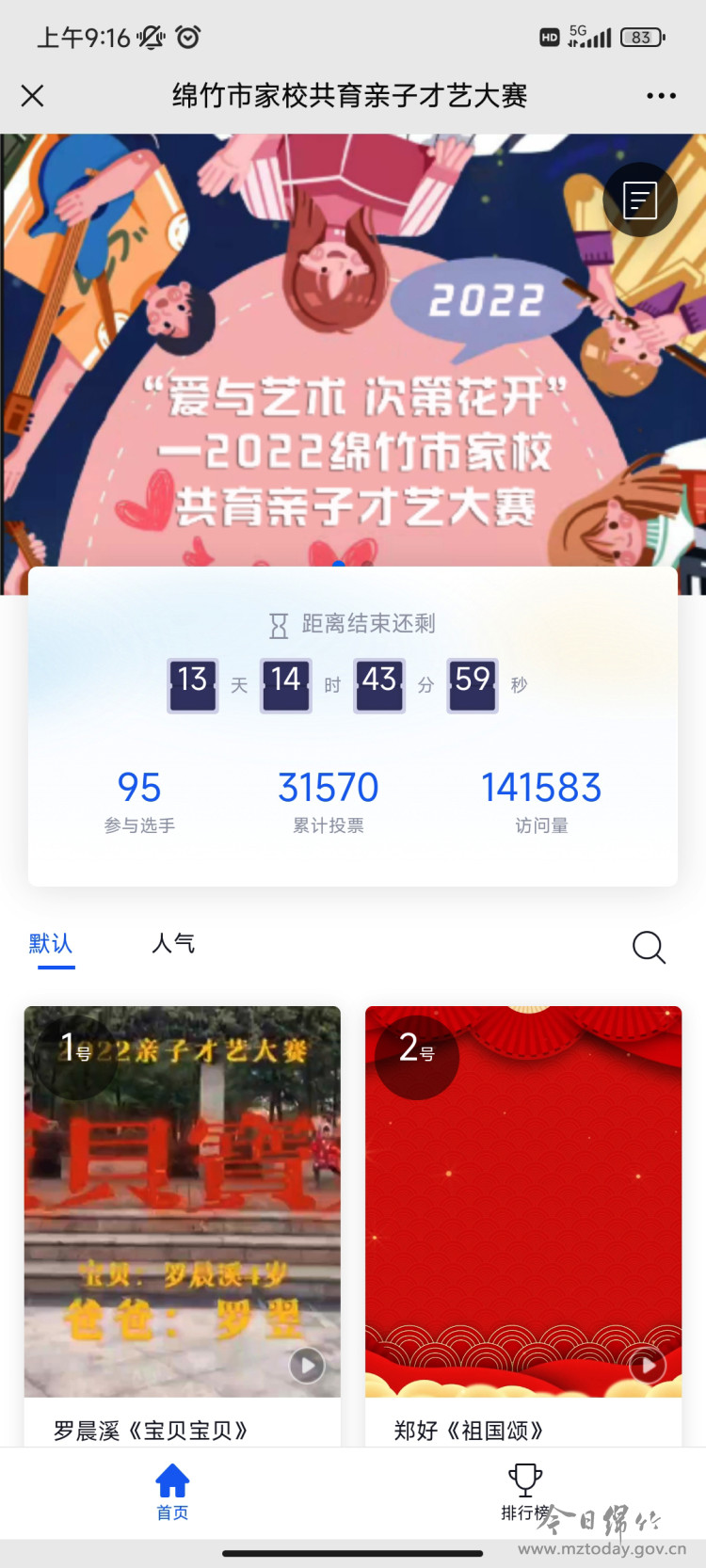Search for a contestant
The height and width of the screenshot is (1568, 706).
[x=649, y=947]
